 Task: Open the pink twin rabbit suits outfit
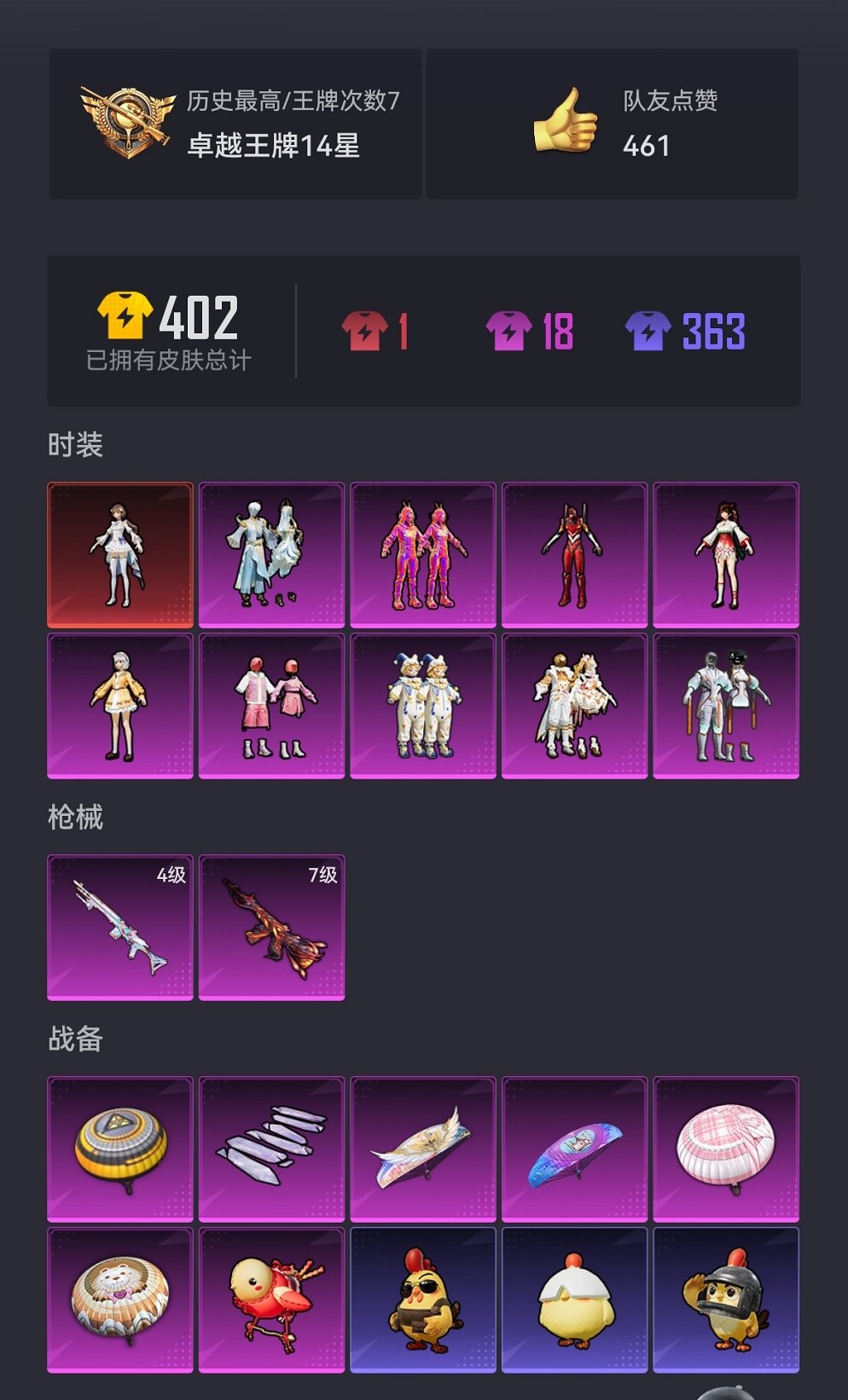coord(422,555)
